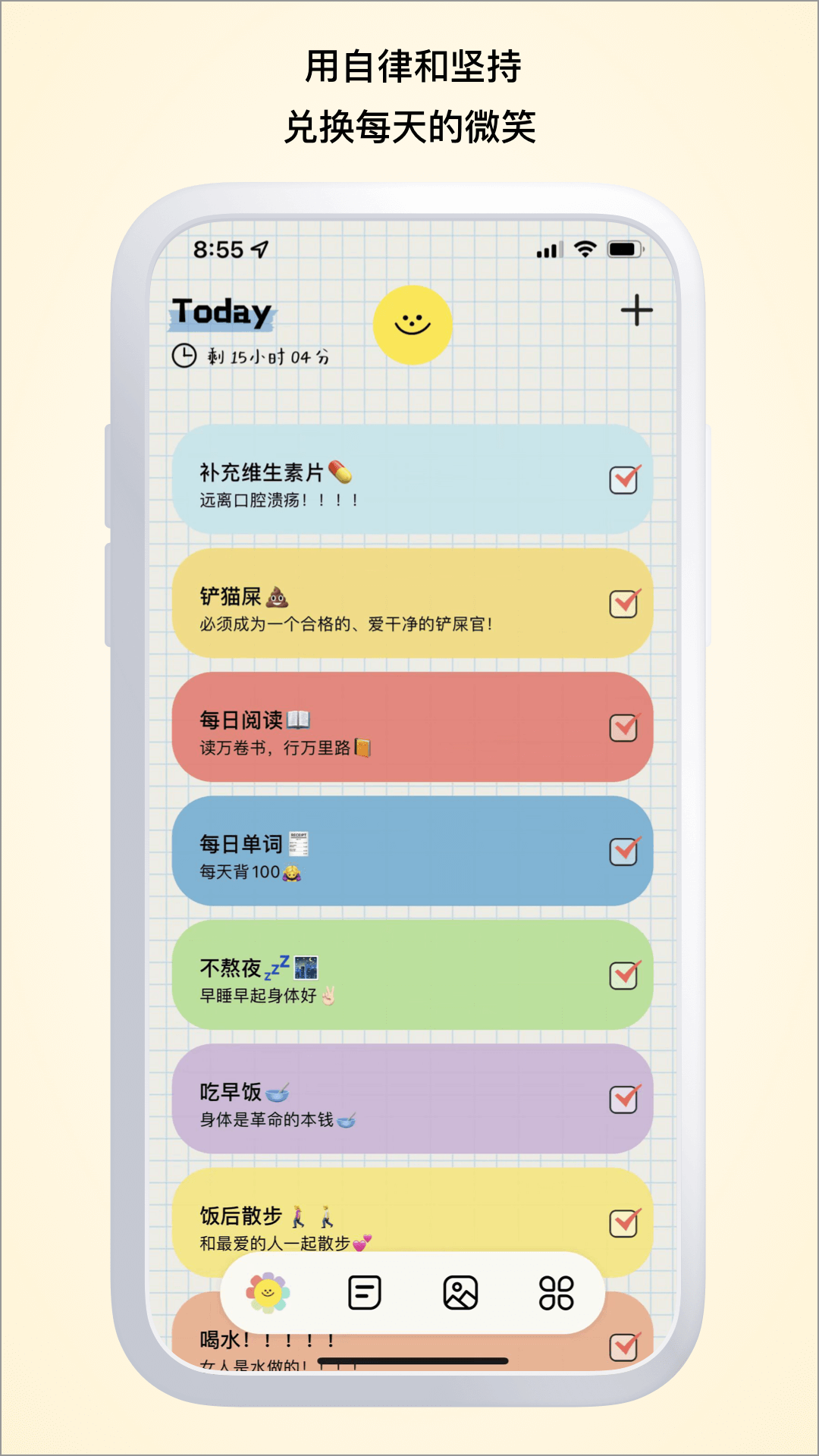This screenshot has width=819, height=1456.
Task: Tap the home indicator bar at bottom
Action: click(413, 1360)
